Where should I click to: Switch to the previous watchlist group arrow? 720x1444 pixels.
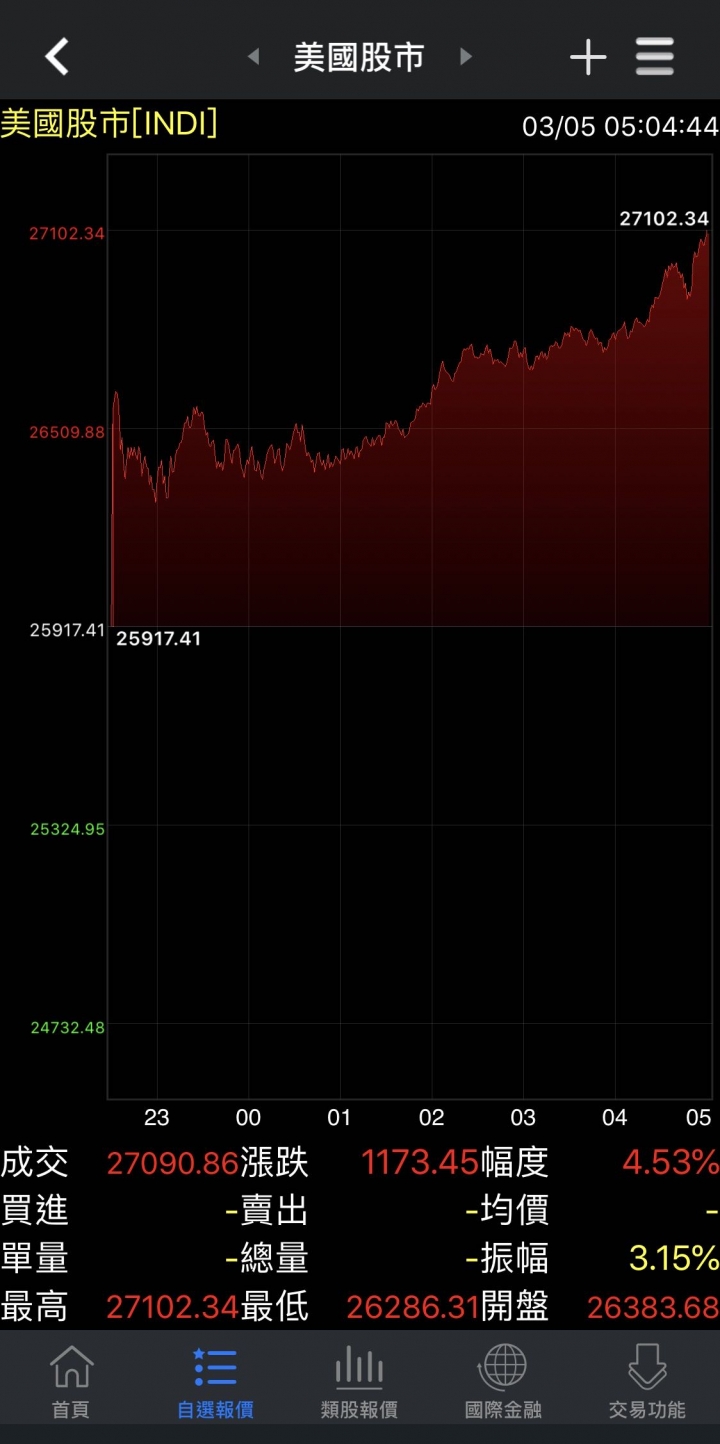point(253,57)
